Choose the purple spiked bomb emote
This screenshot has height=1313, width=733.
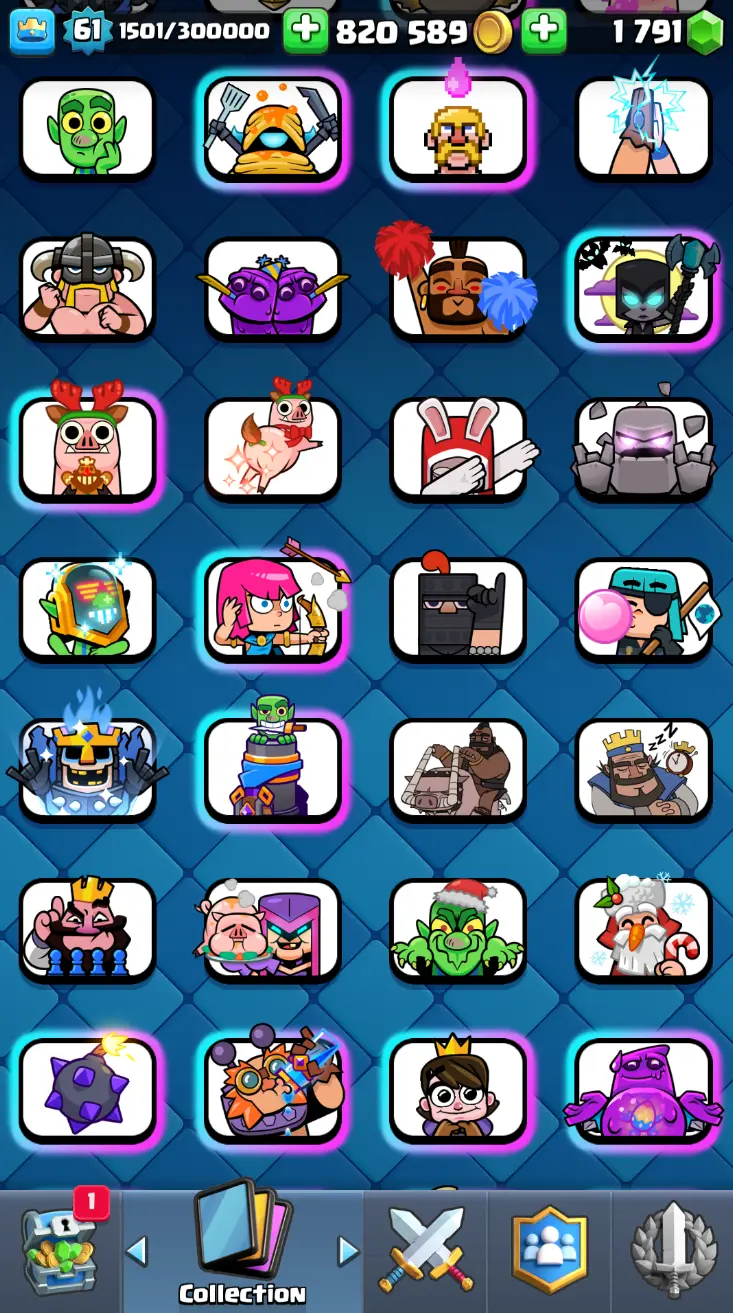point(87,1088)
